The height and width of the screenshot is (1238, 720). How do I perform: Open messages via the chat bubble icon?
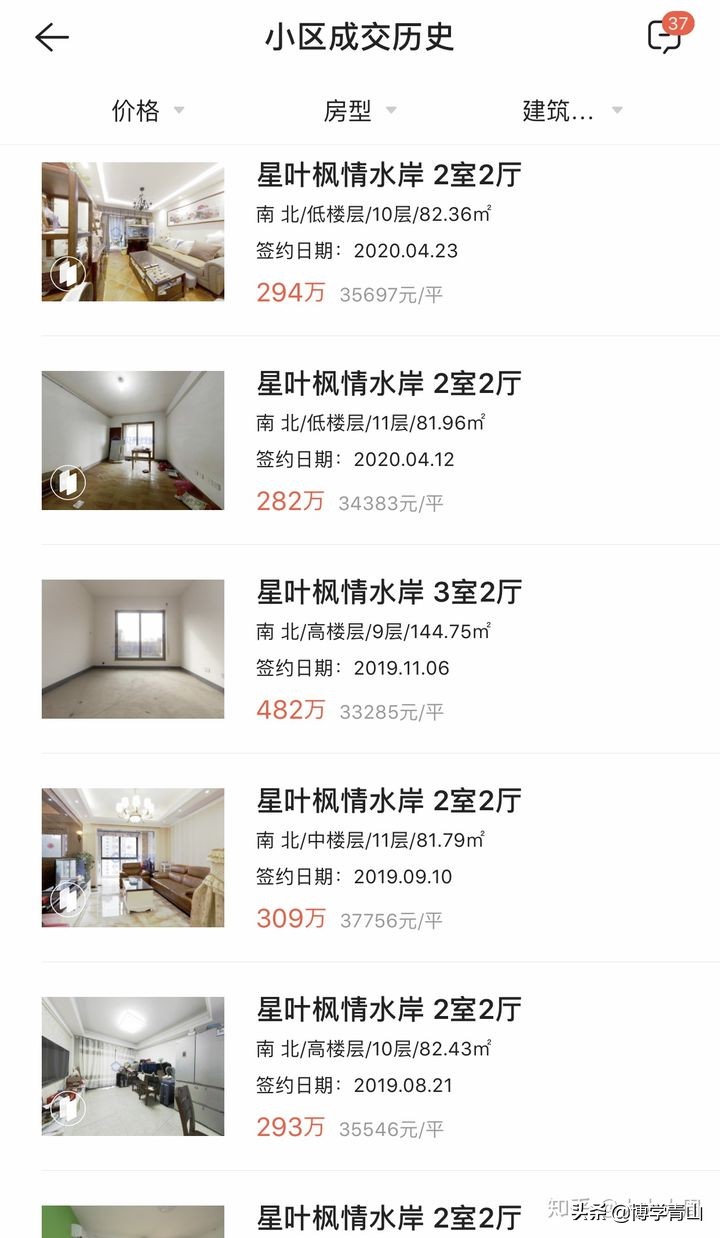[662, 38]
